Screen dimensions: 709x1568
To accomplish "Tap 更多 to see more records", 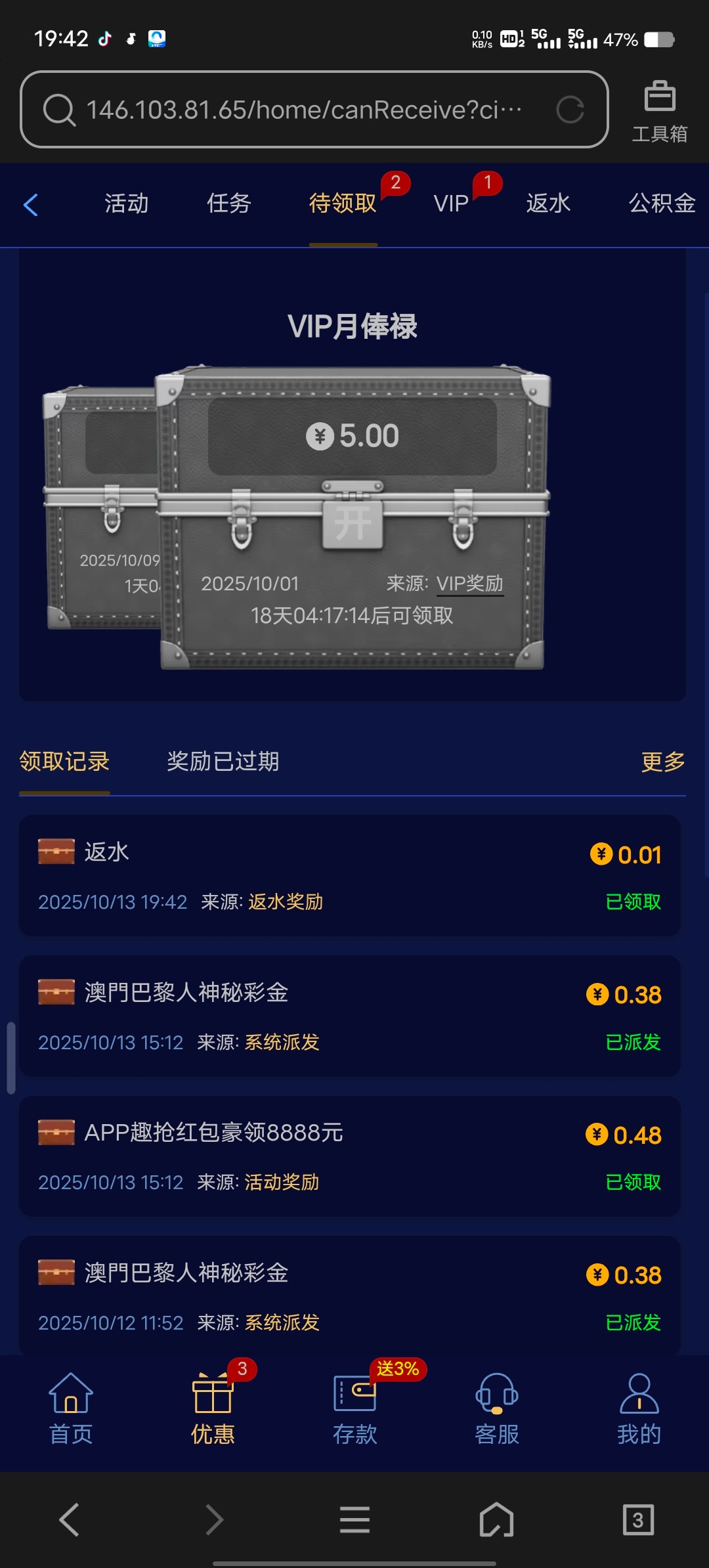I will pyautogui.click(x=662, y=762).
